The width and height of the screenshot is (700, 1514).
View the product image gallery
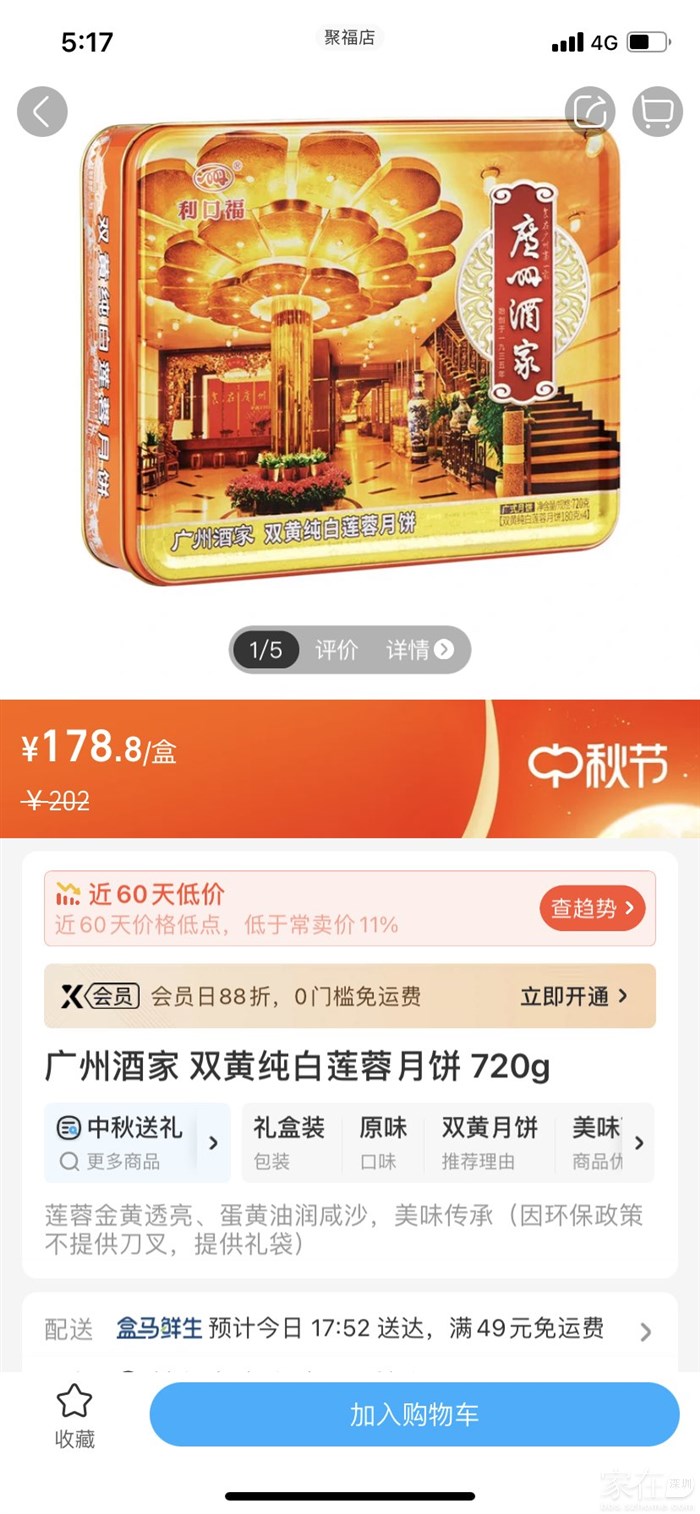[350, 350]
